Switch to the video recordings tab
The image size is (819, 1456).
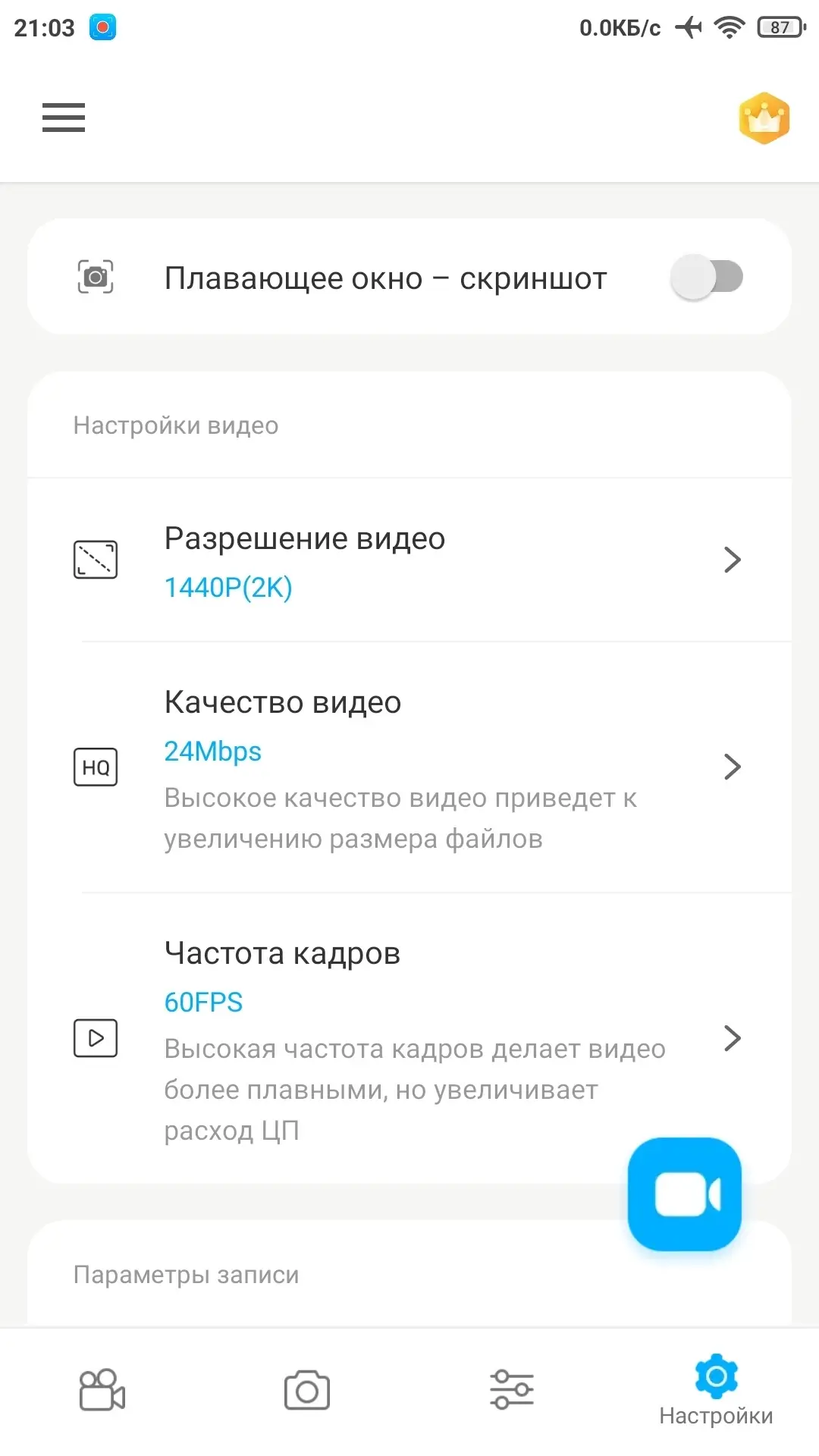[102, 1390]
